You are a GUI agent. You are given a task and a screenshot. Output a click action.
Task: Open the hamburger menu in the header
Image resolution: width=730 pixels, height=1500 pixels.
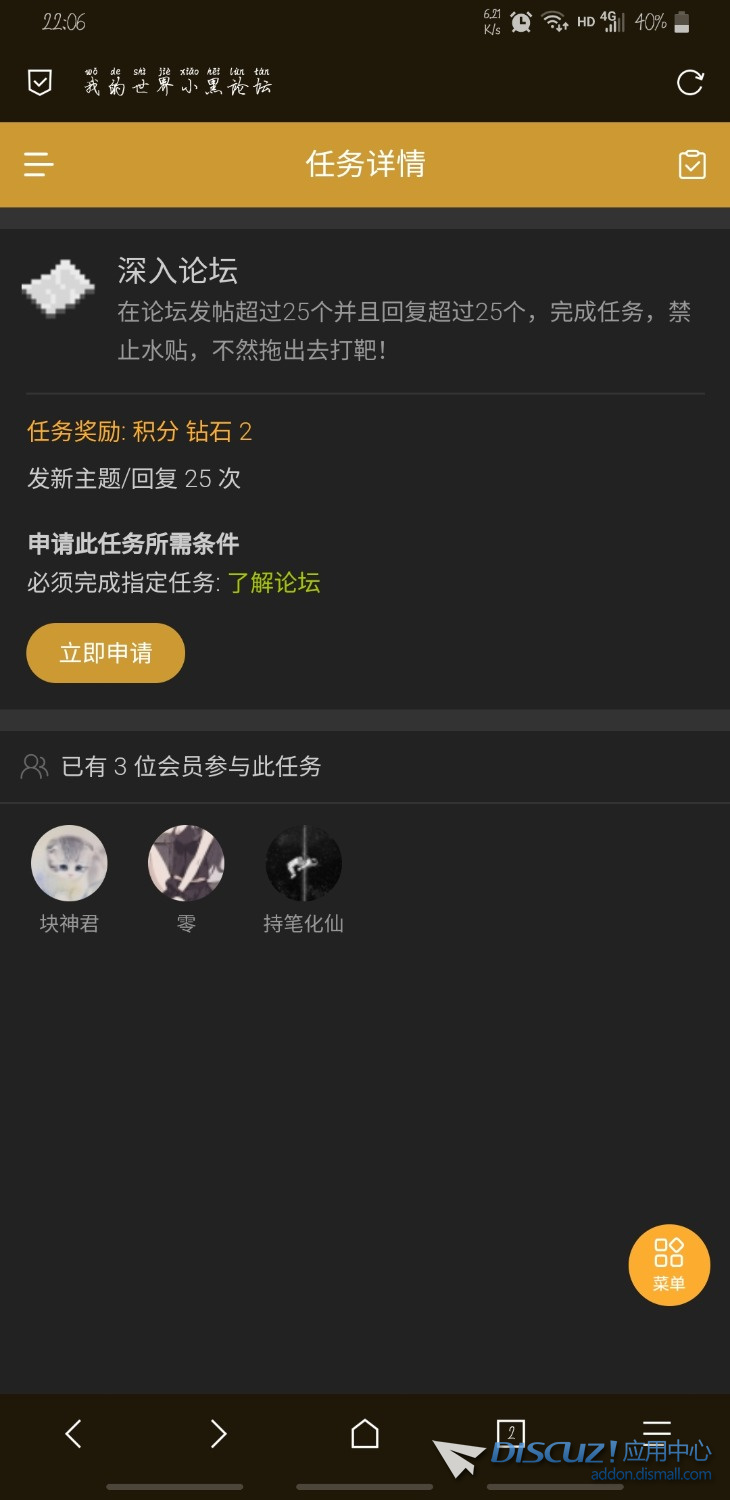coord(39,165)
